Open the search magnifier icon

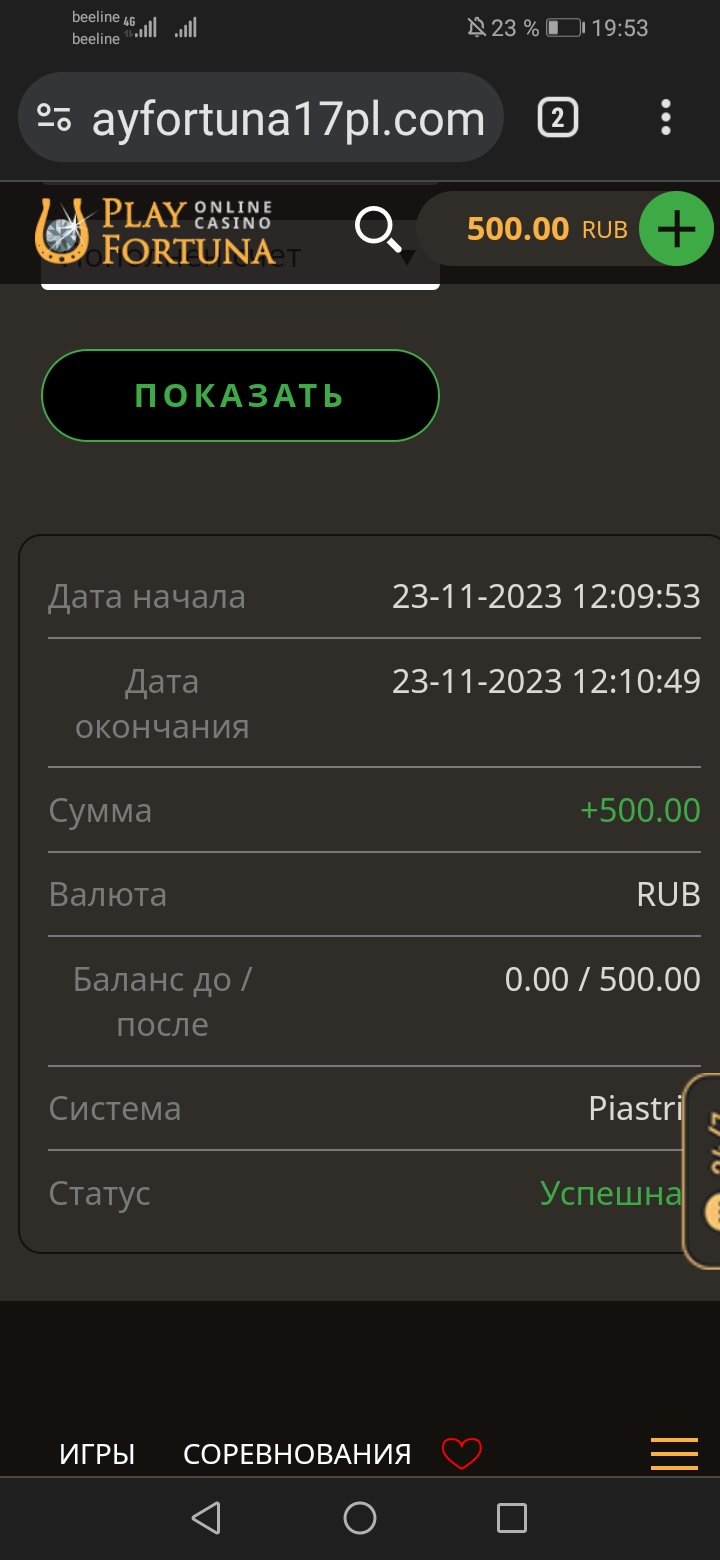coord(377,230)
